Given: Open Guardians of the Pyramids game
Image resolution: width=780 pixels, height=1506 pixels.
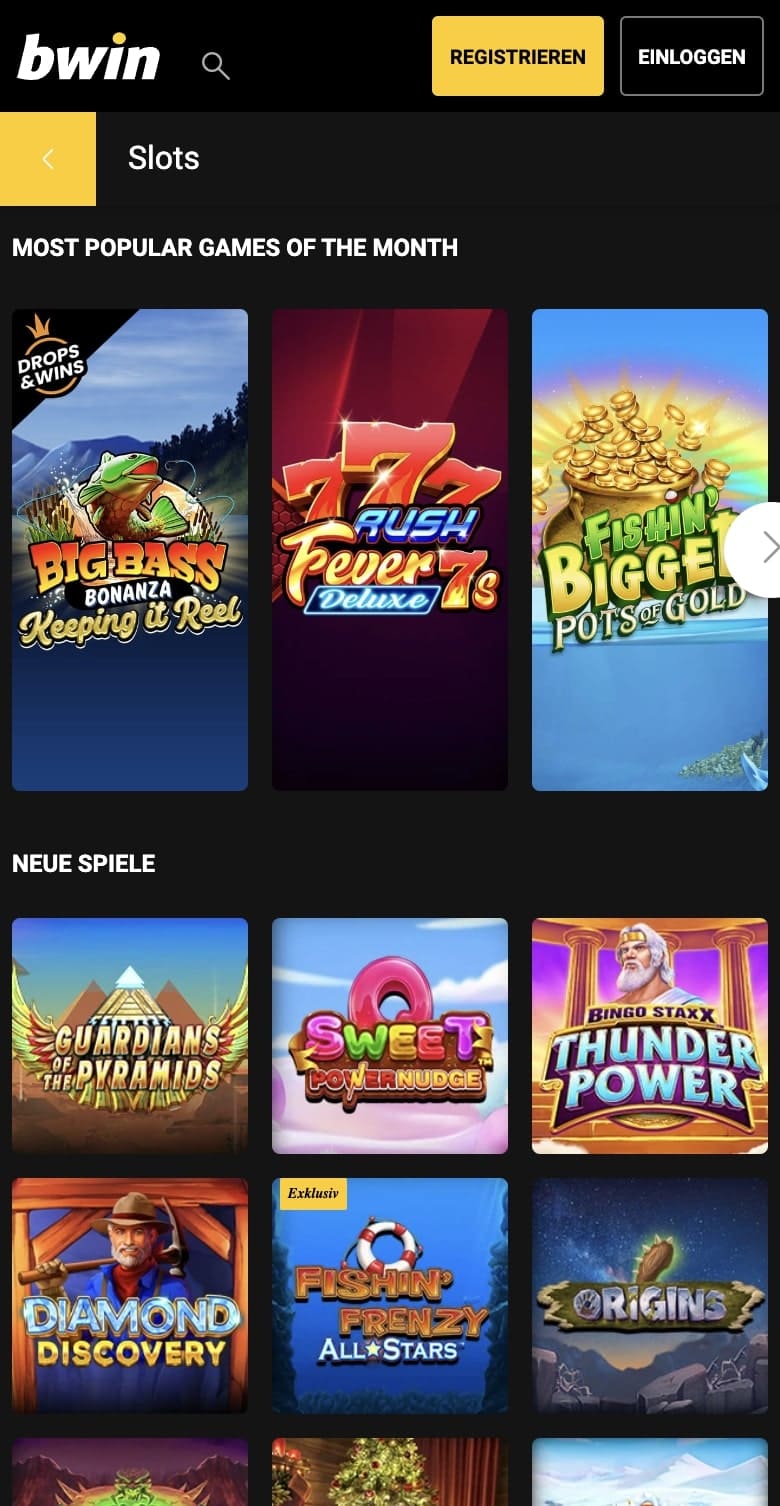Looking at the screenshot, I should coord(130,1036).
